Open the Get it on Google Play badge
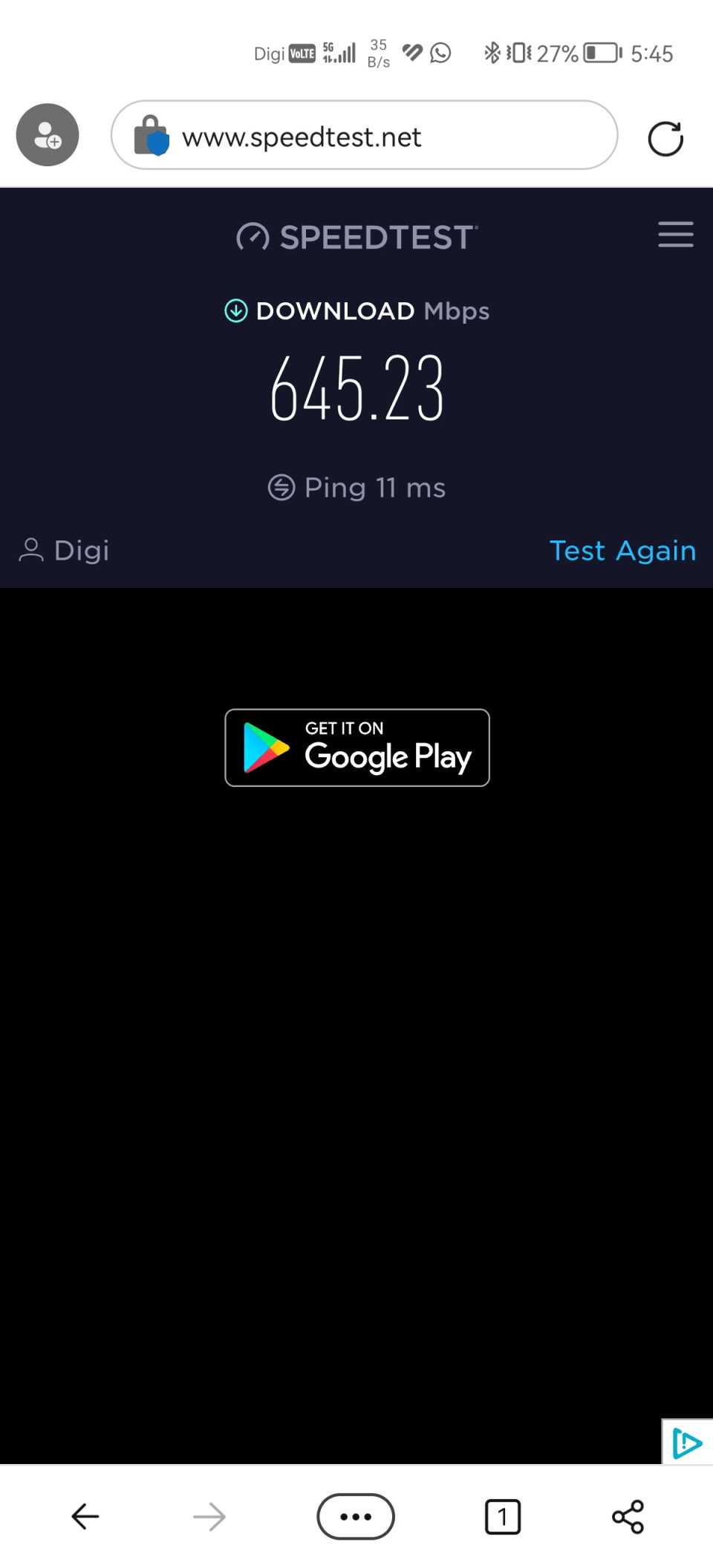This screenshot has height=1568, width=713. (357, 748)
